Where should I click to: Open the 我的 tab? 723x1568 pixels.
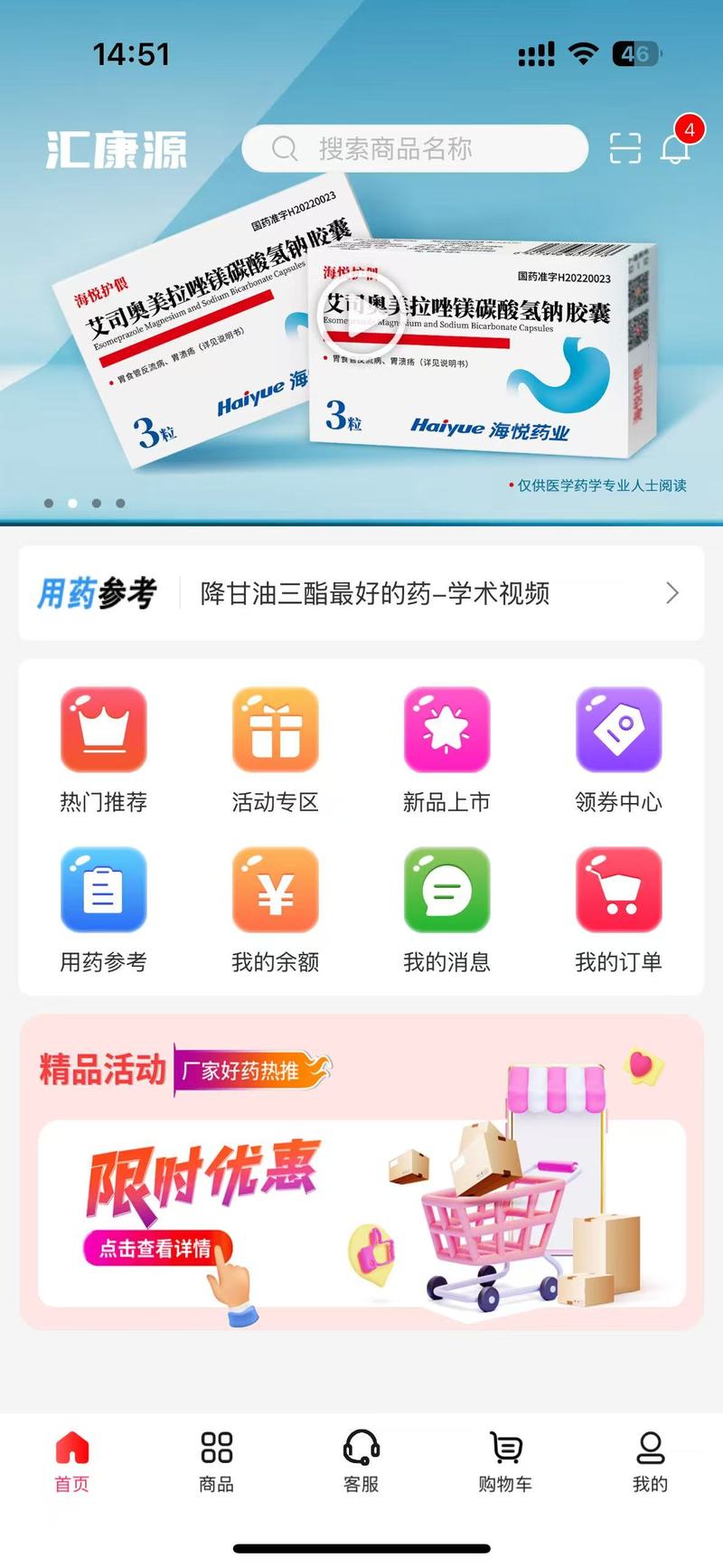[x=650, y=1461]
